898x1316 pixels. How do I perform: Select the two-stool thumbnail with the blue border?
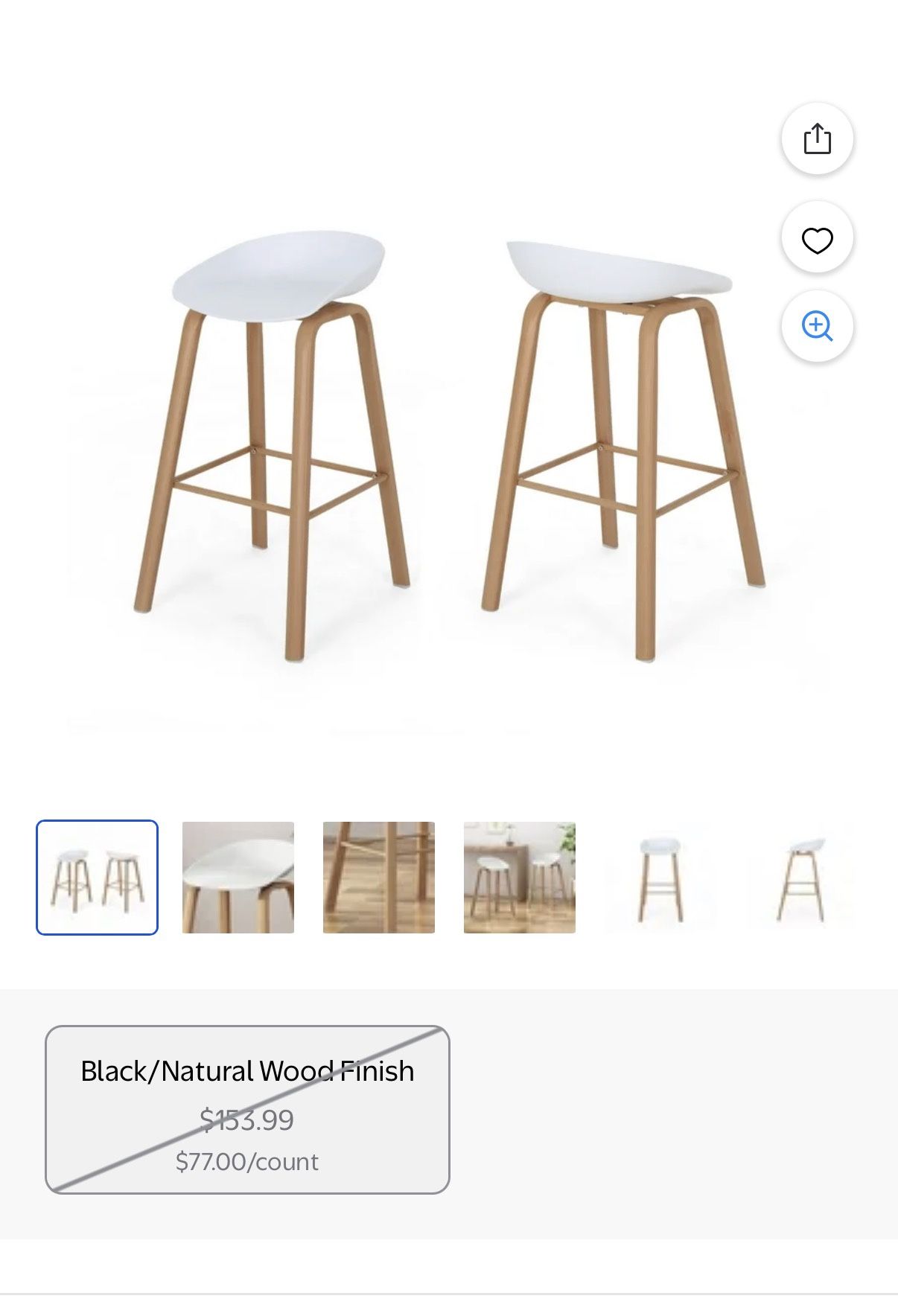click(98, 878)
